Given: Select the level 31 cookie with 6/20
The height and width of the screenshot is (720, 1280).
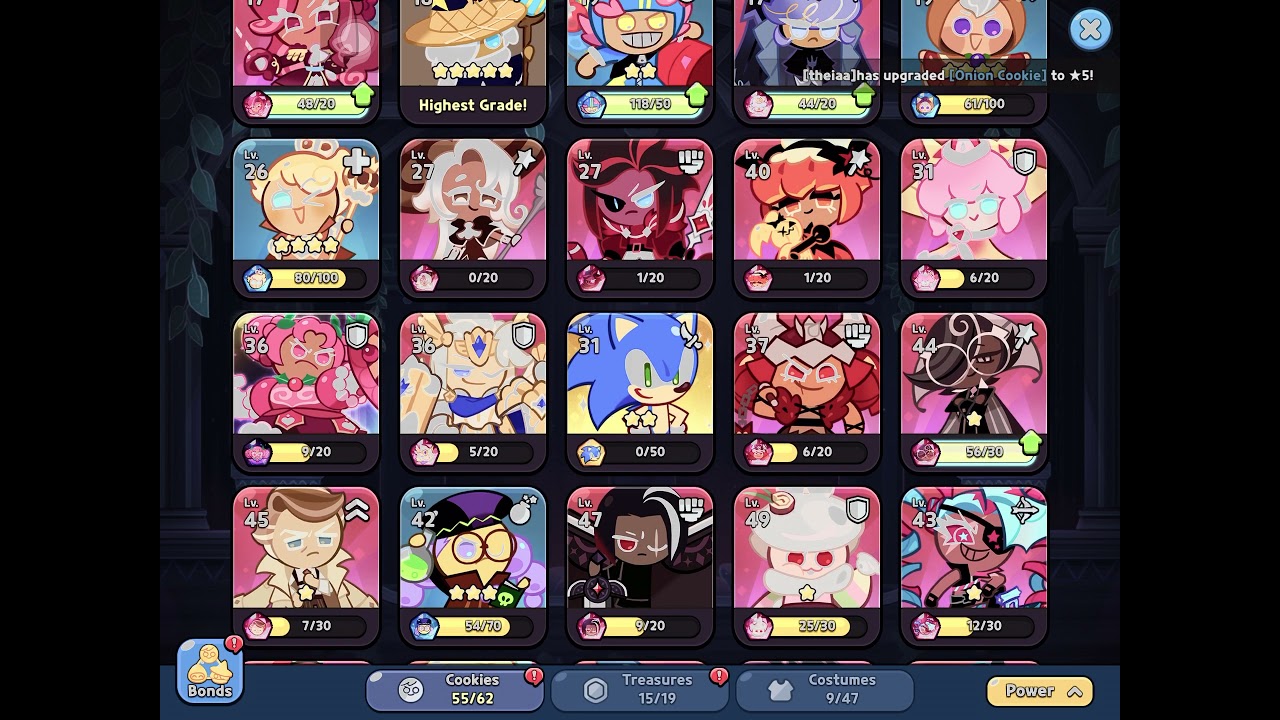Looking at the screenshot, I should [x=974, y=218].
